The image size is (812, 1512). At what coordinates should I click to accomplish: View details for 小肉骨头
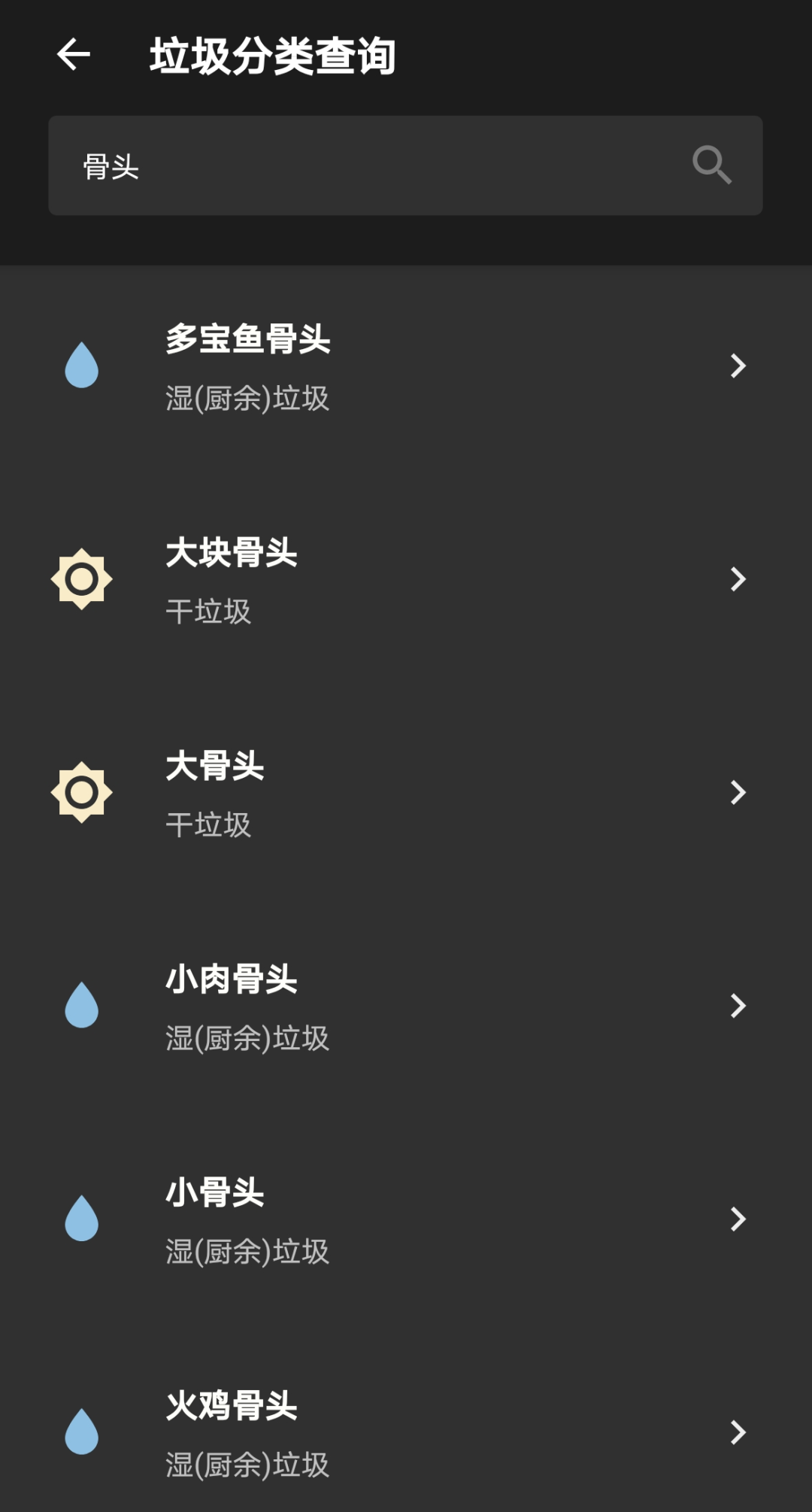click(x=406, y=1006)
